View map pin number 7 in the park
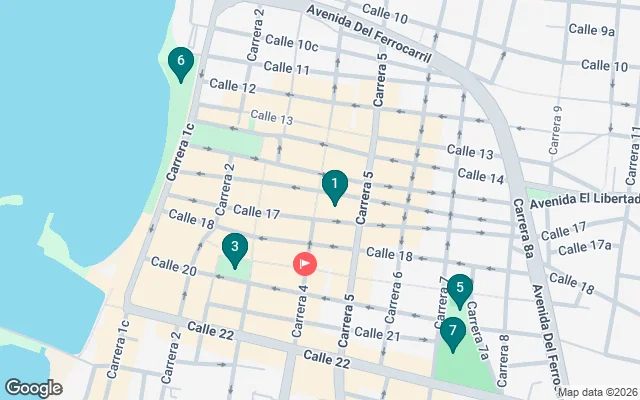640x400 pixels. [x=452, y=330]
